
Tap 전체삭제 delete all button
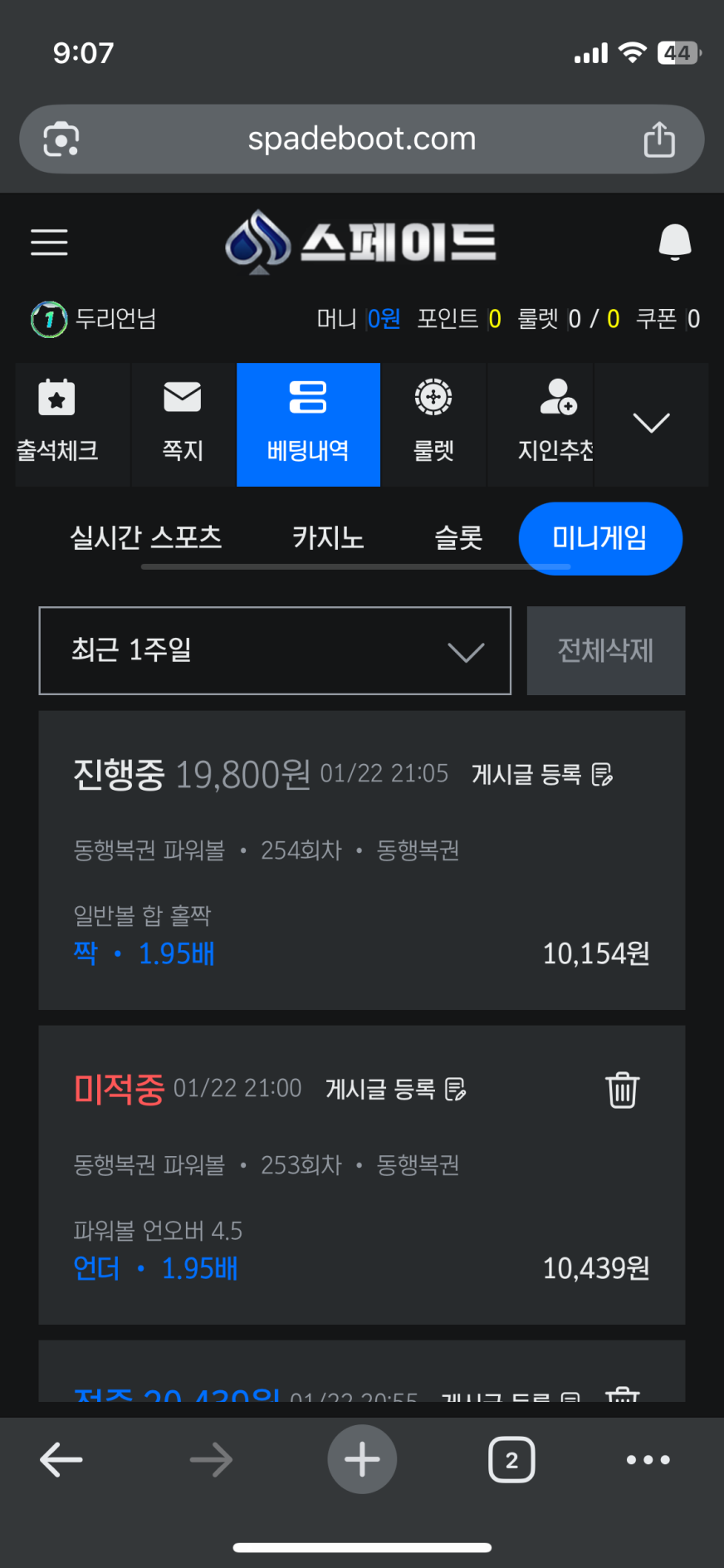tap(605, 650)
